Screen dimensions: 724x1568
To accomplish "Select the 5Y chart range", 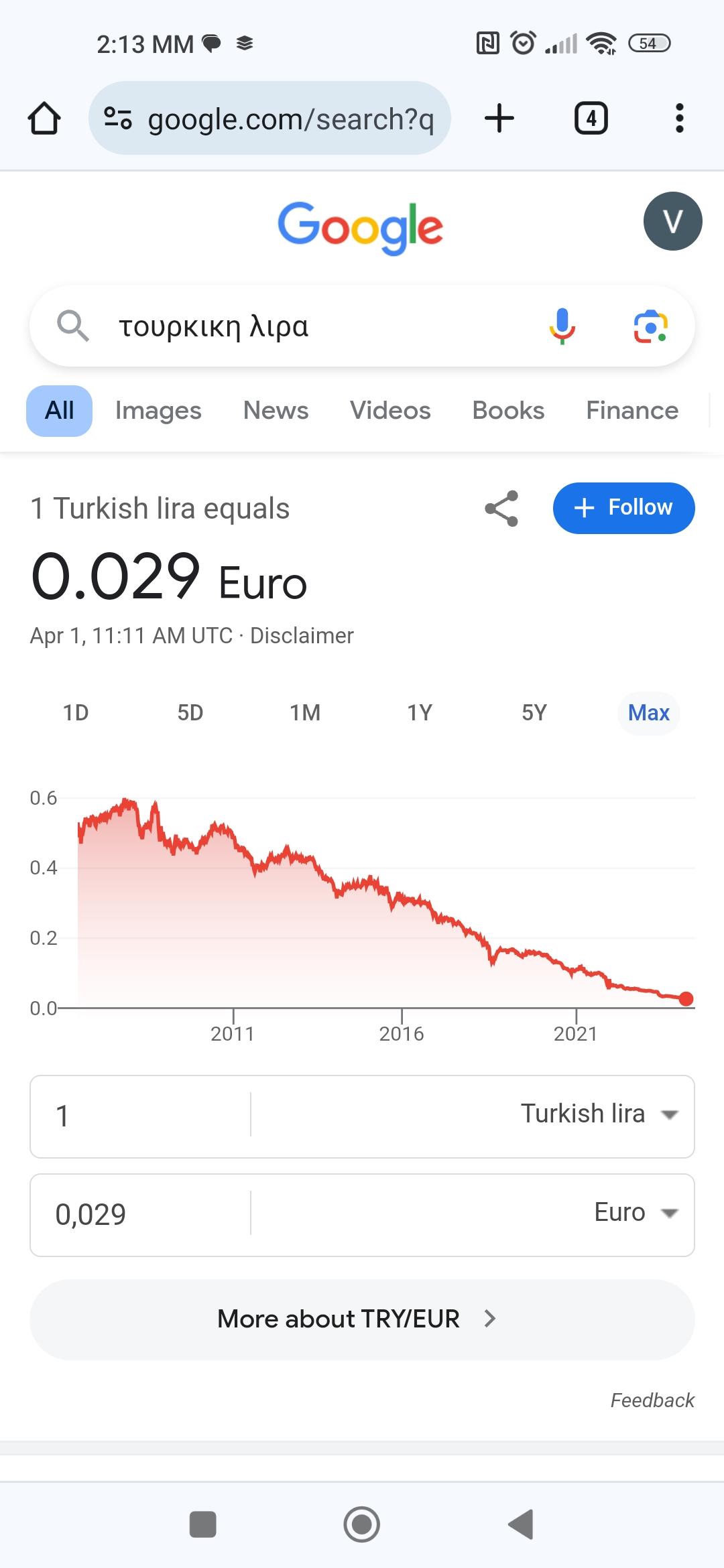I will pos(534,713).
